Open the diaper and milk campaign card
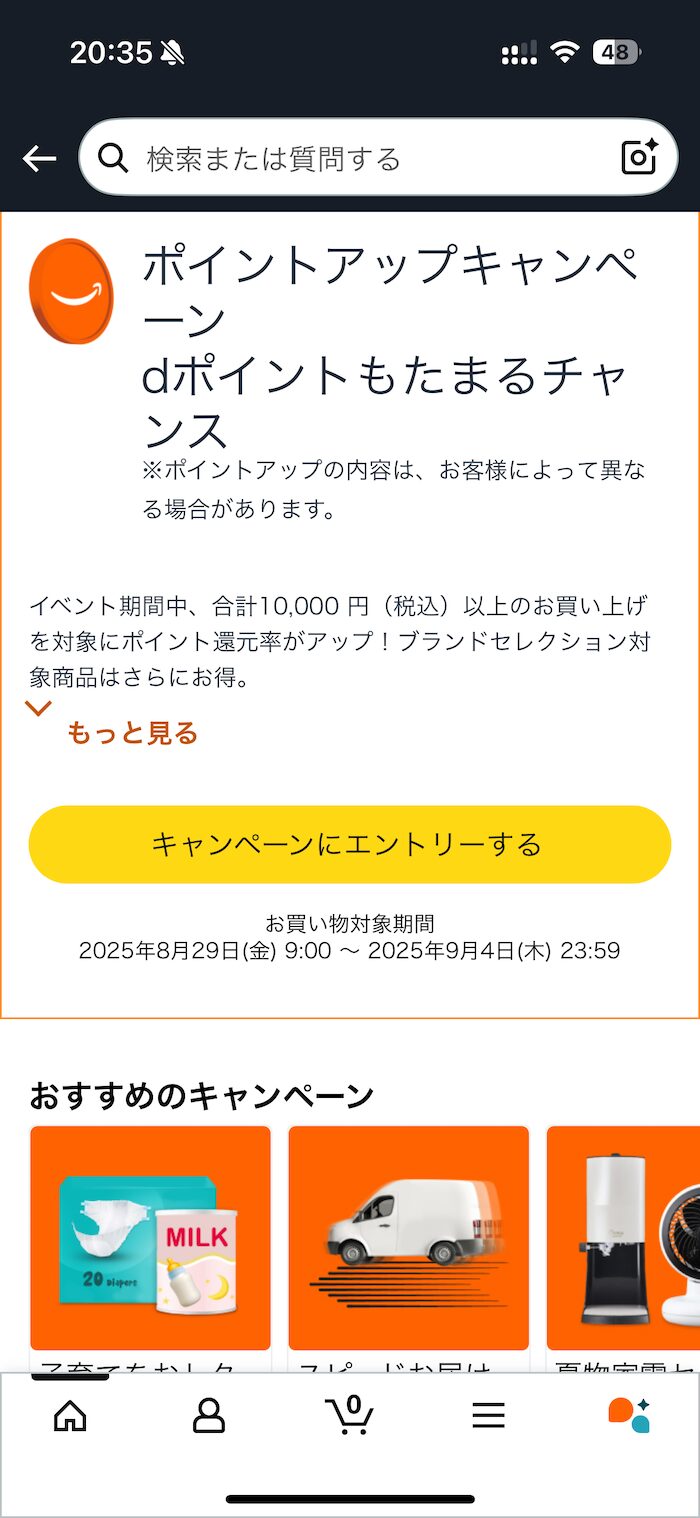Screen dimensions: 700x1518 tap(150, 1250)
